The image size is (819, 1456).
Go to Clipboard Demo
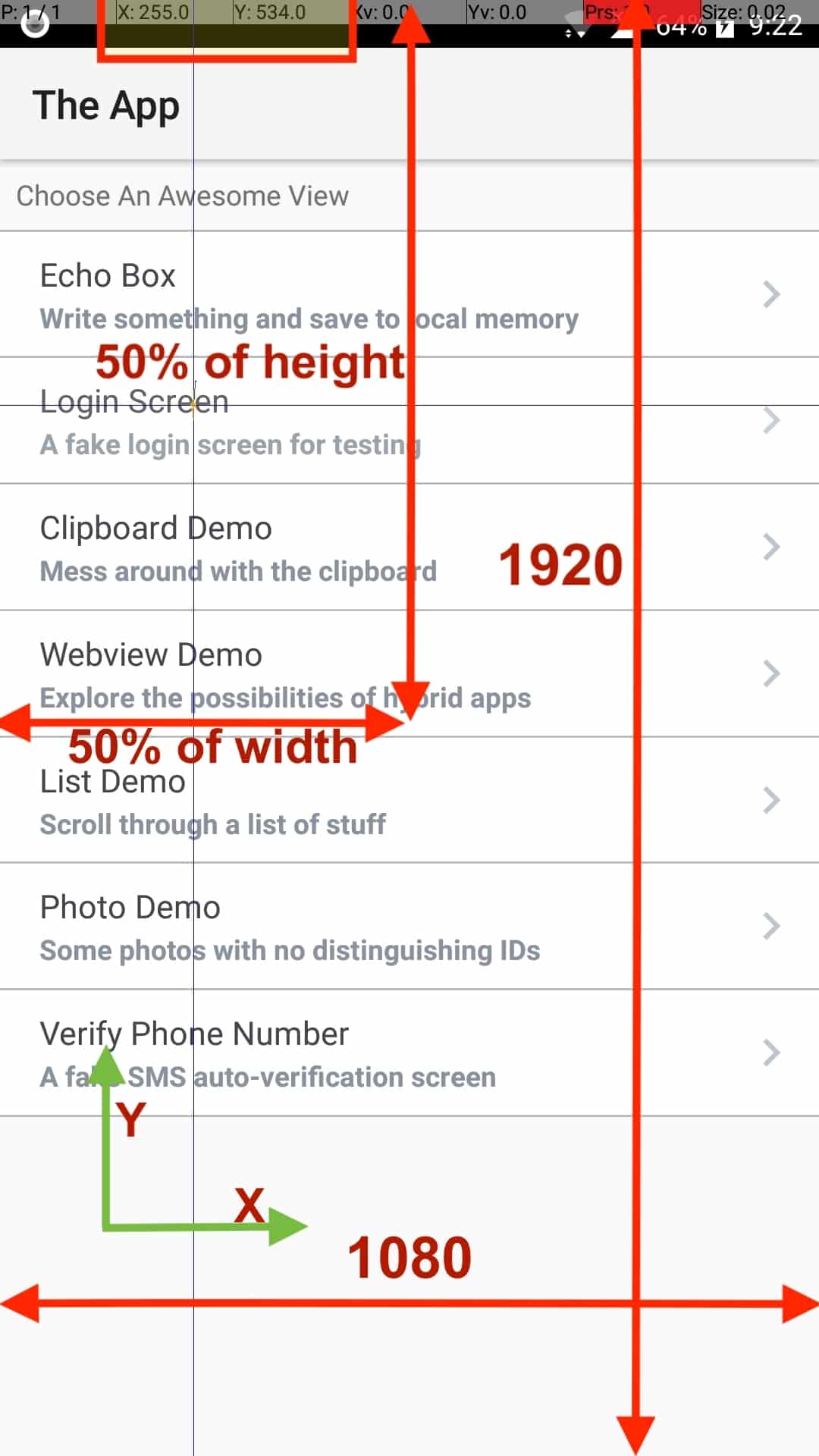(155, 529)
